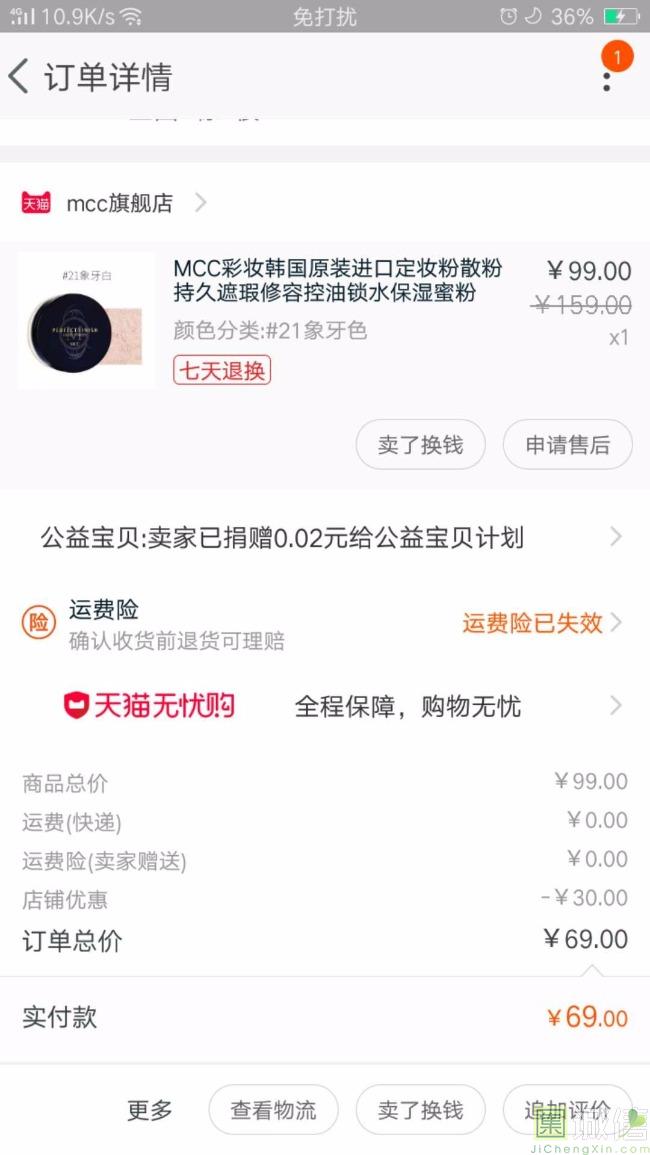
Task: Check the delivery with 查看物流
Action: click(x=273, y=1110)
